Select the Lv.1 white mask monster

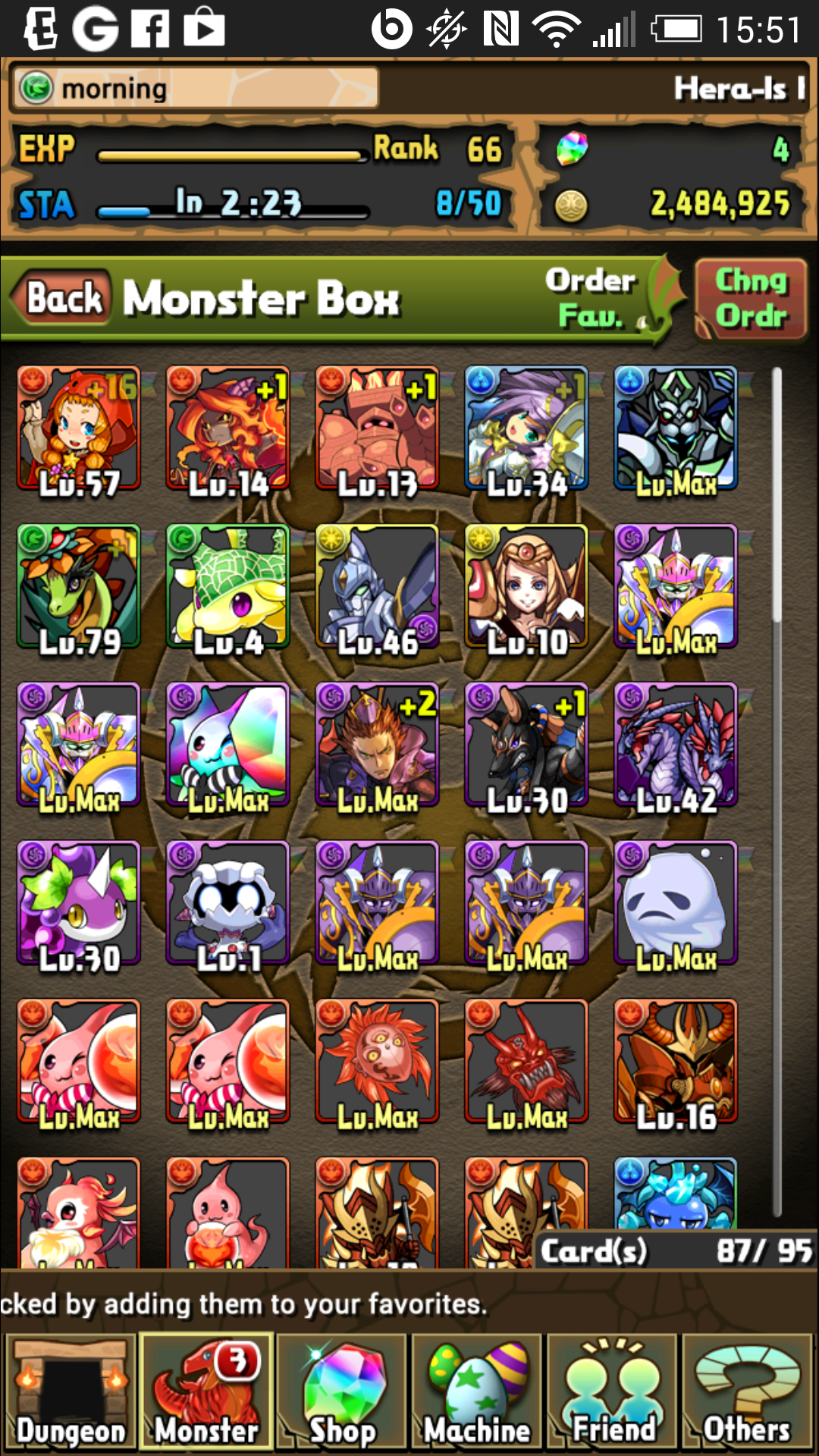[228, 904]
